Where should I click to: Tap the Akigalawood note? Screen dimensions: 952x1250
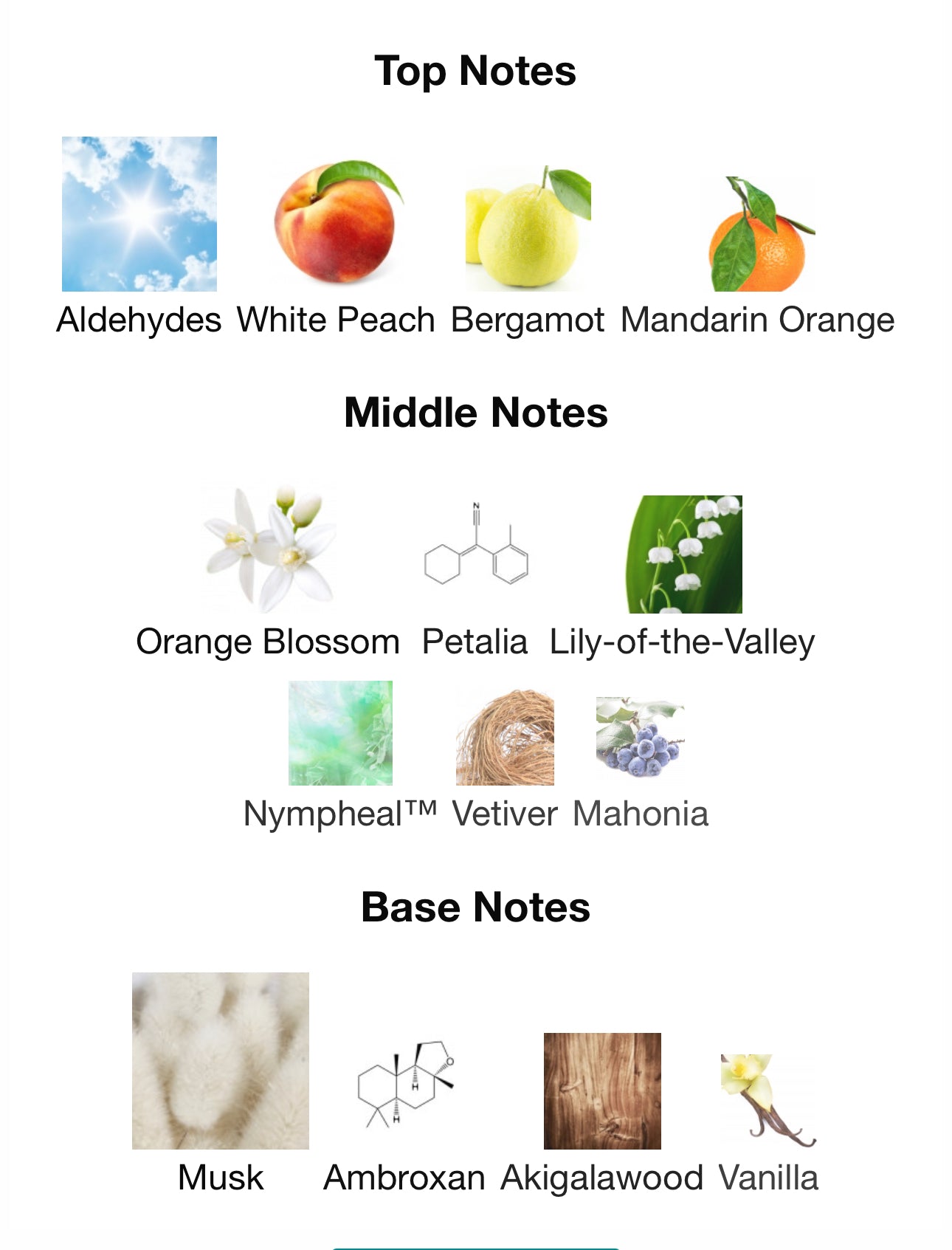602,1091
